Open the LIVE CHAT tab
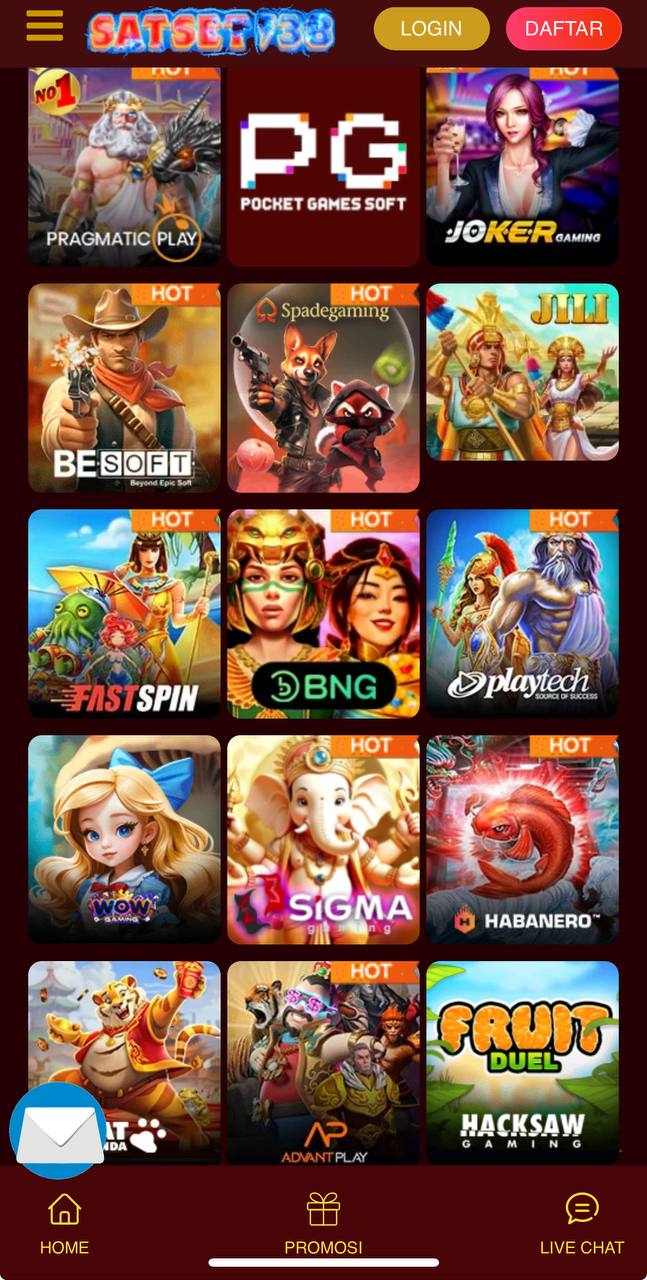The height and width of the screenshot is (1280, 647). (581, 1223)
